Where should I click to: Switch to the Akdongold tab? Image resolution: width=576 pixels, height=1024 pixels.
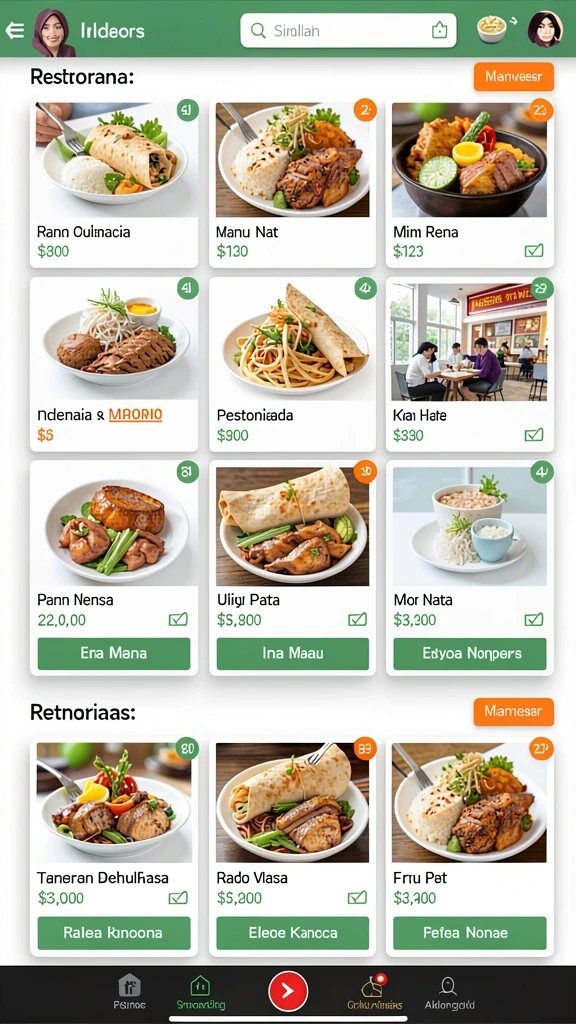(x=449, y=994)
